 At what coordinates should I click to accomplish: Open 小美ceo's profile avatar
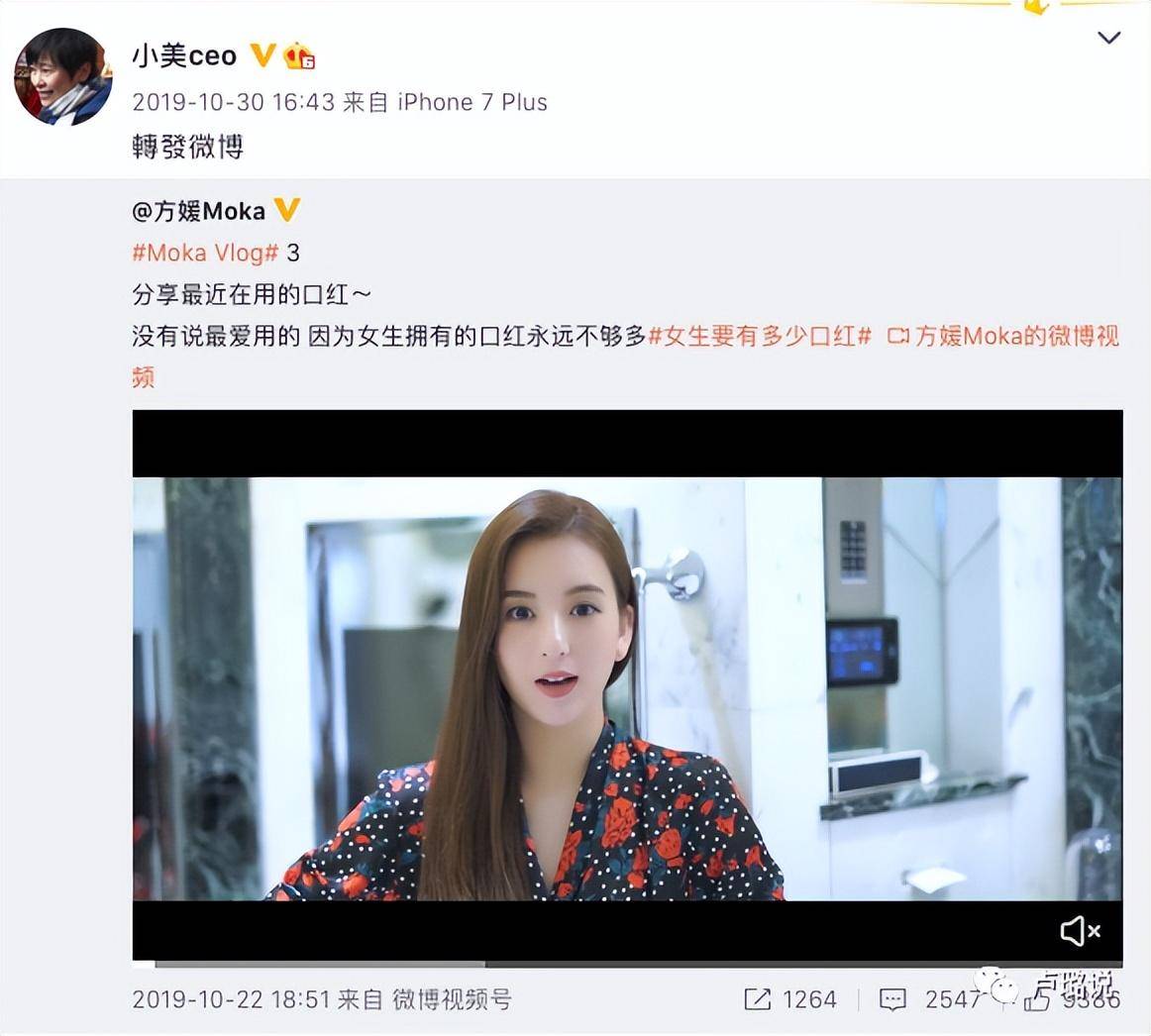(61, 76)
